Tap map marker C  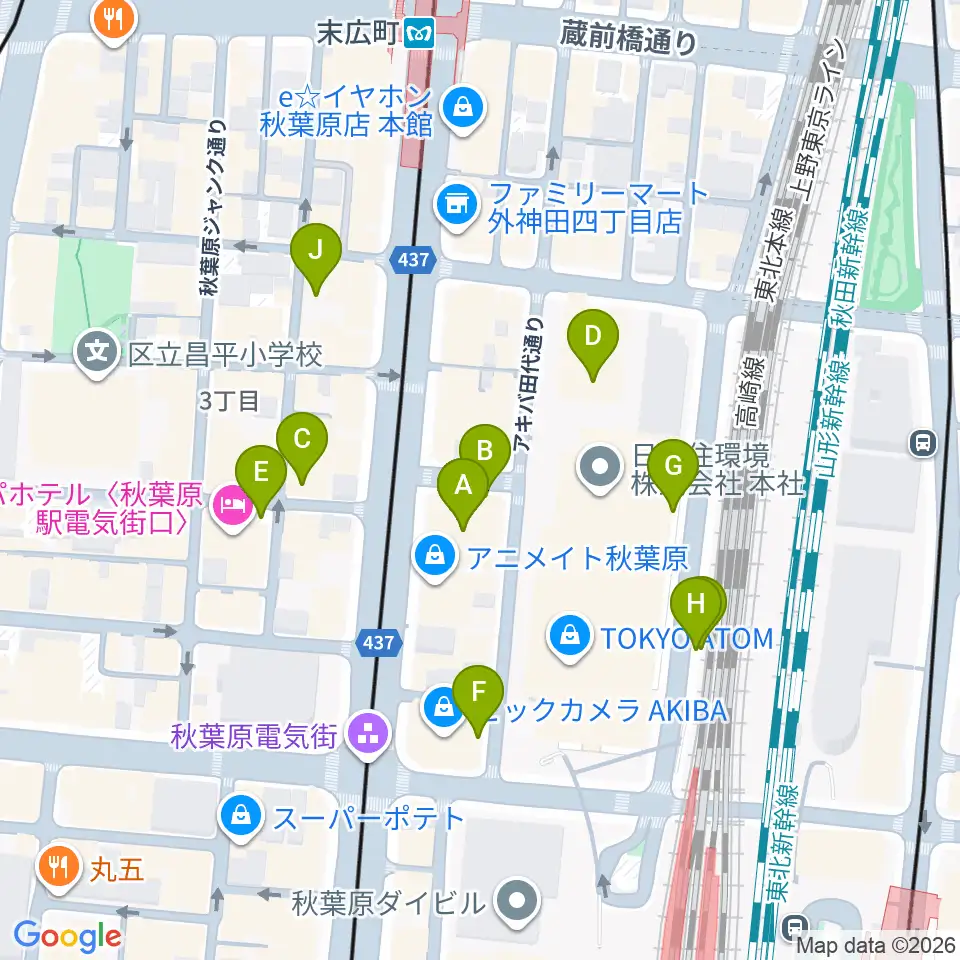tap(302, 448)
